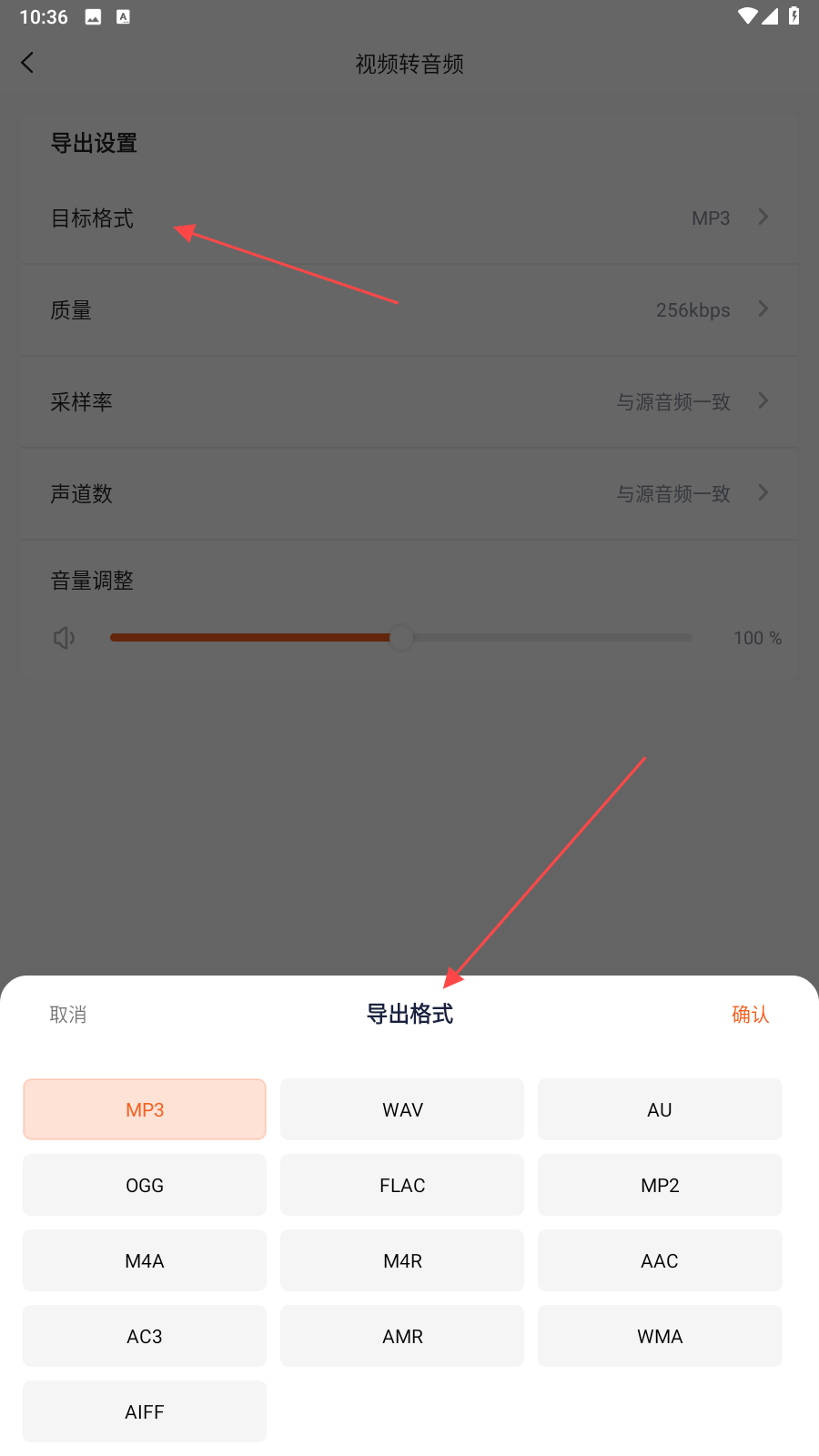819x1456 pixels.
Task: Choose the AC3 format
Action: click(145, 1336)
